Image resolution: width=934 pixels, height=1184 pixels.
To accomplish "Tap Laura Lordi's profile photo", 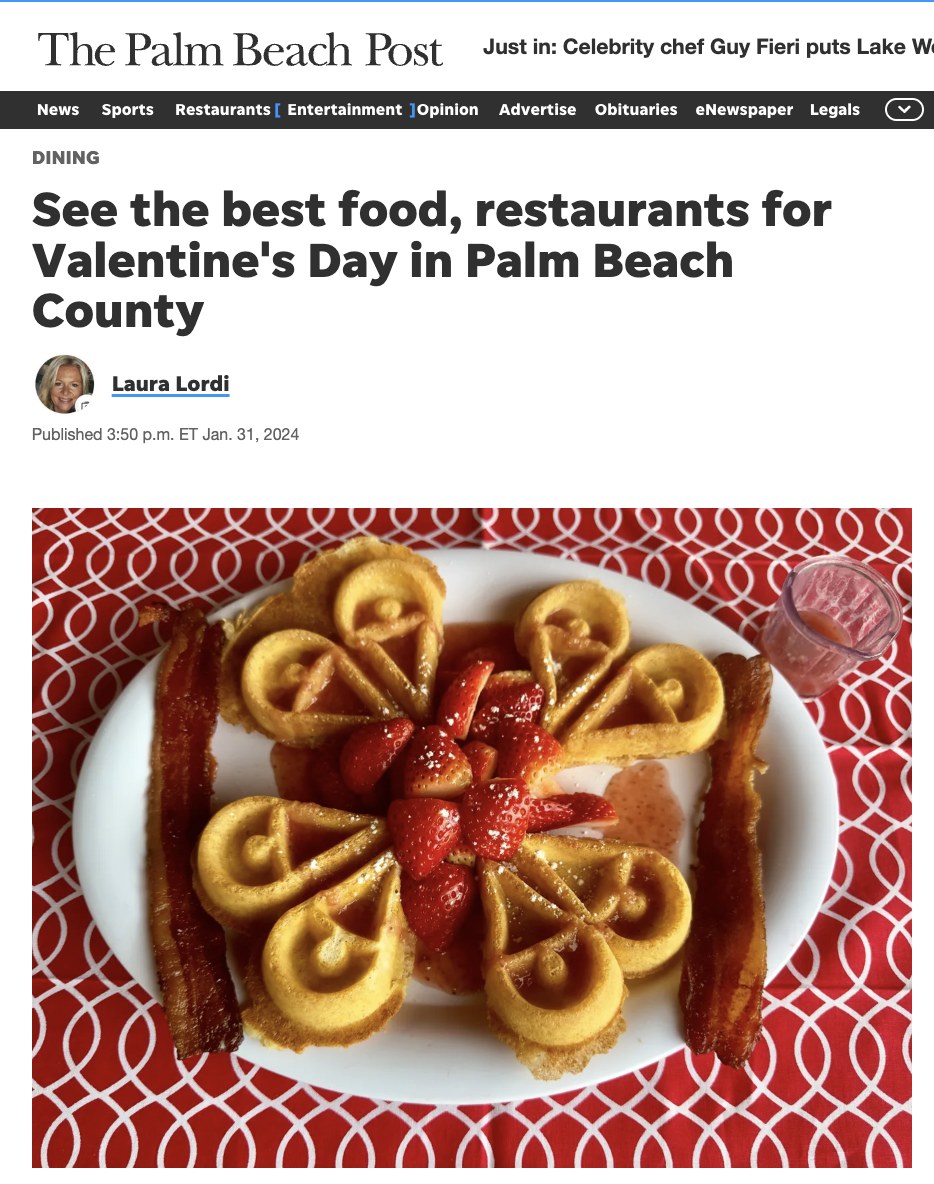I will click(65, 384).
